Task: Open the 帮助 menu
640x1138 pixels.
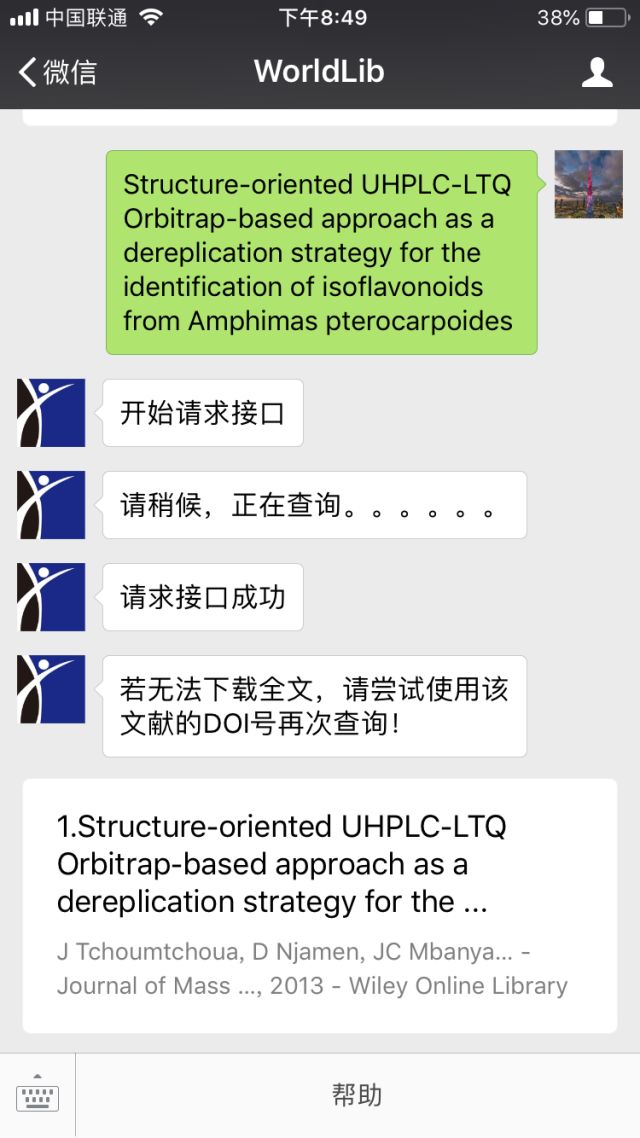Action: pos(357,1096)
